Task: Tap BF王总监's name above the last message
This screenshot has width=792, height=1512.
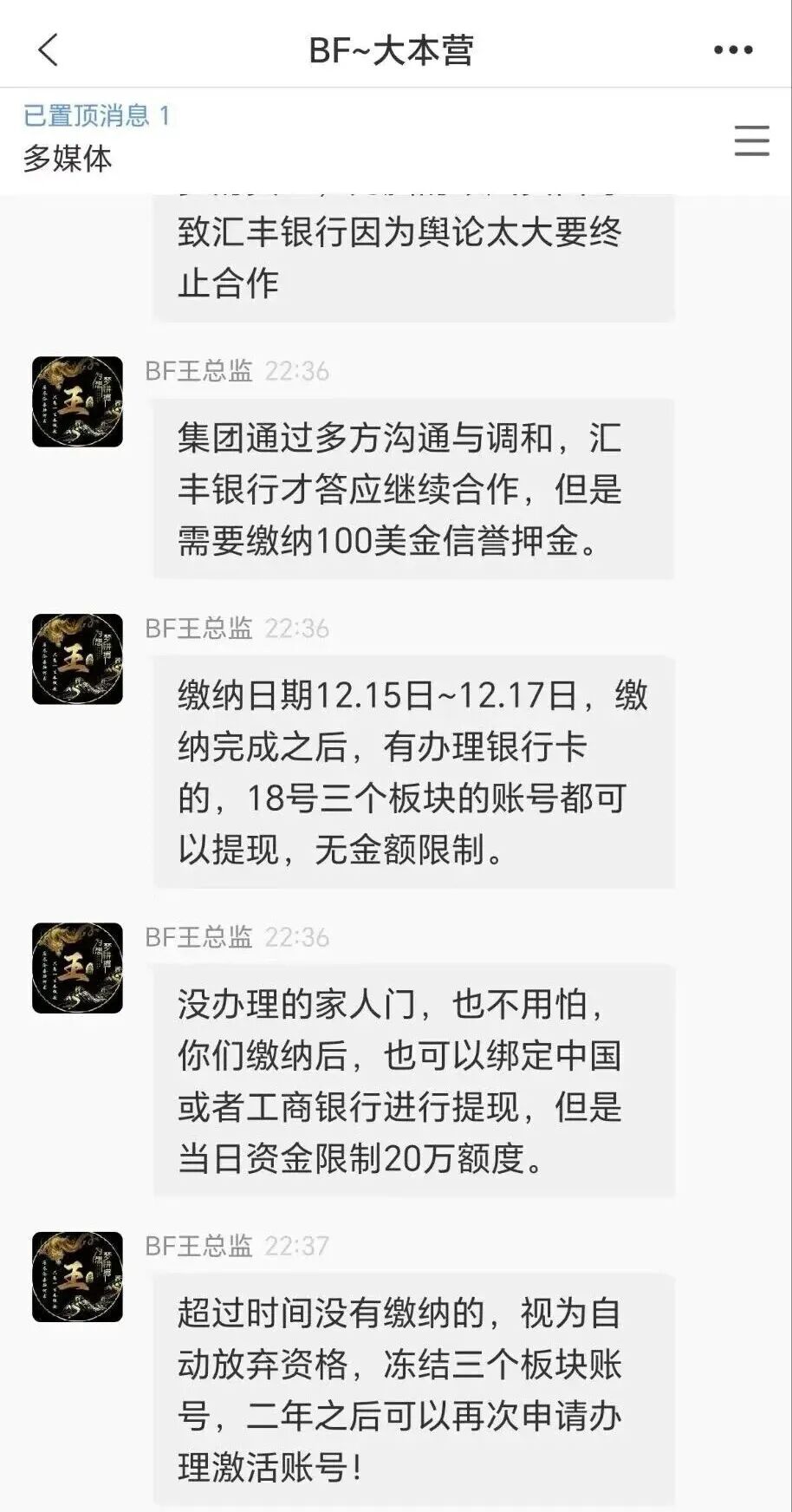Action: pyautogui.click(x=199, y=1246)
